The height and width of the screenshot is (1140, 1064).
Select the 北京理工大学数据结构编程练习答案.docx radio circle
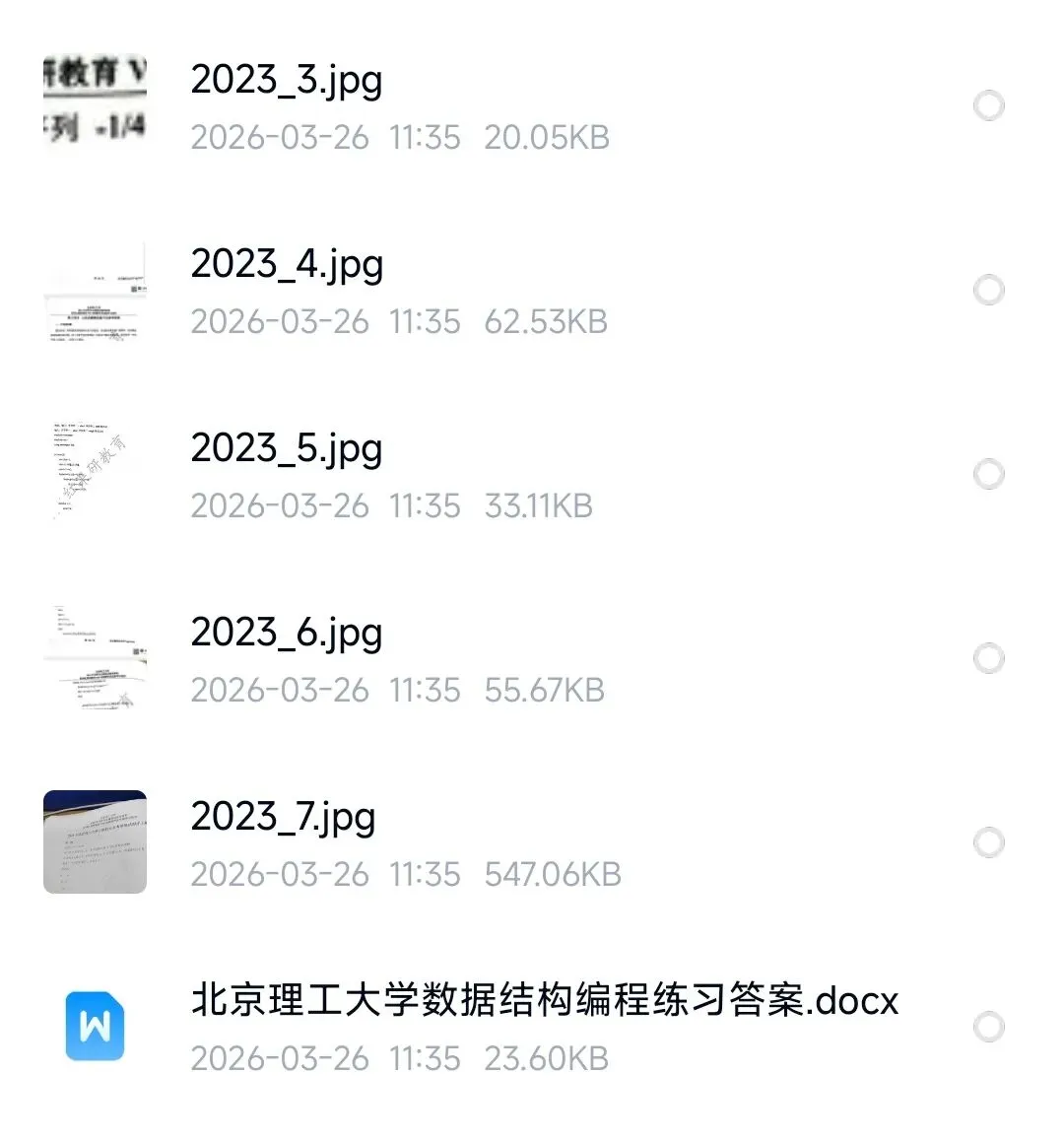988,1027
